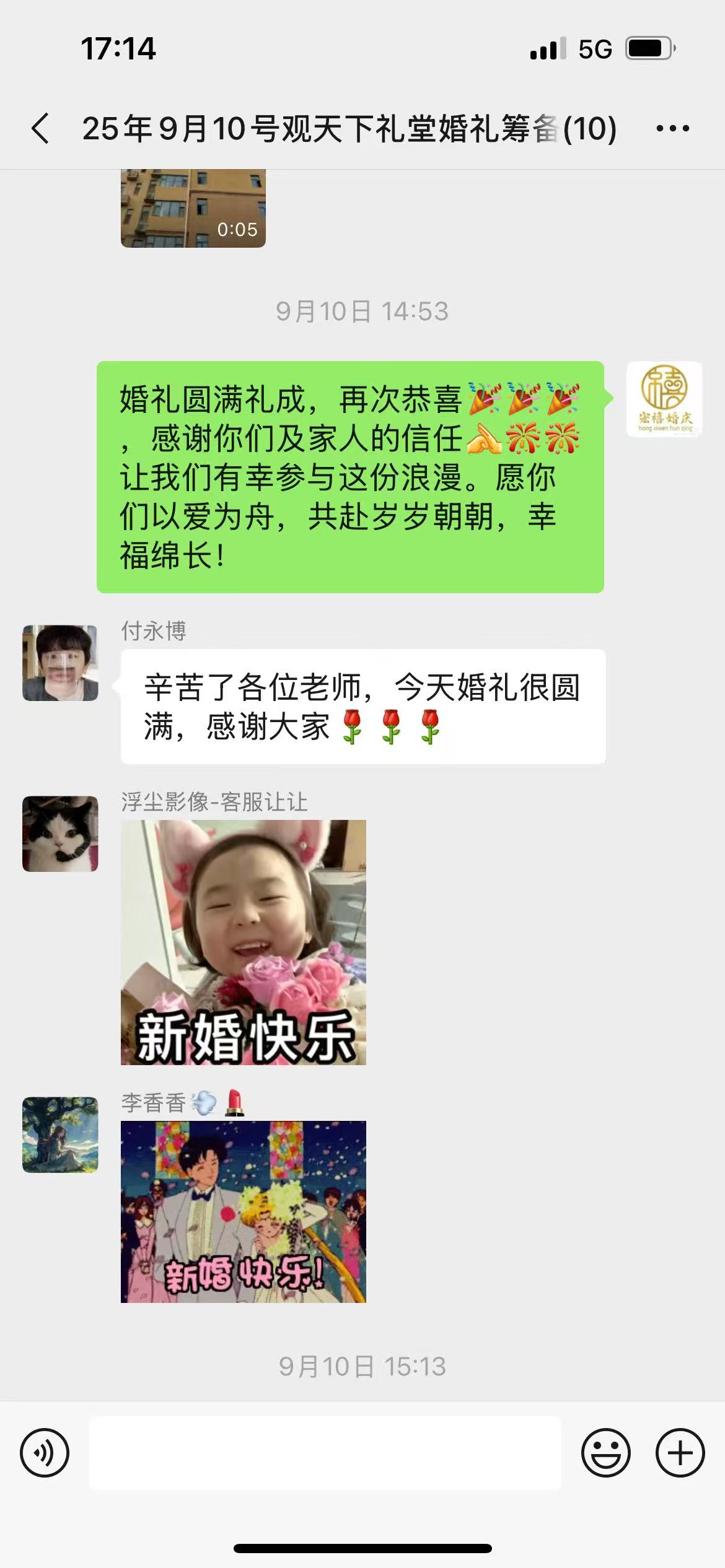Open 浮尘影像-客服让让's cat avatar
The width and height of the screenshot is (725, 1568).
[x=60, y=834]
